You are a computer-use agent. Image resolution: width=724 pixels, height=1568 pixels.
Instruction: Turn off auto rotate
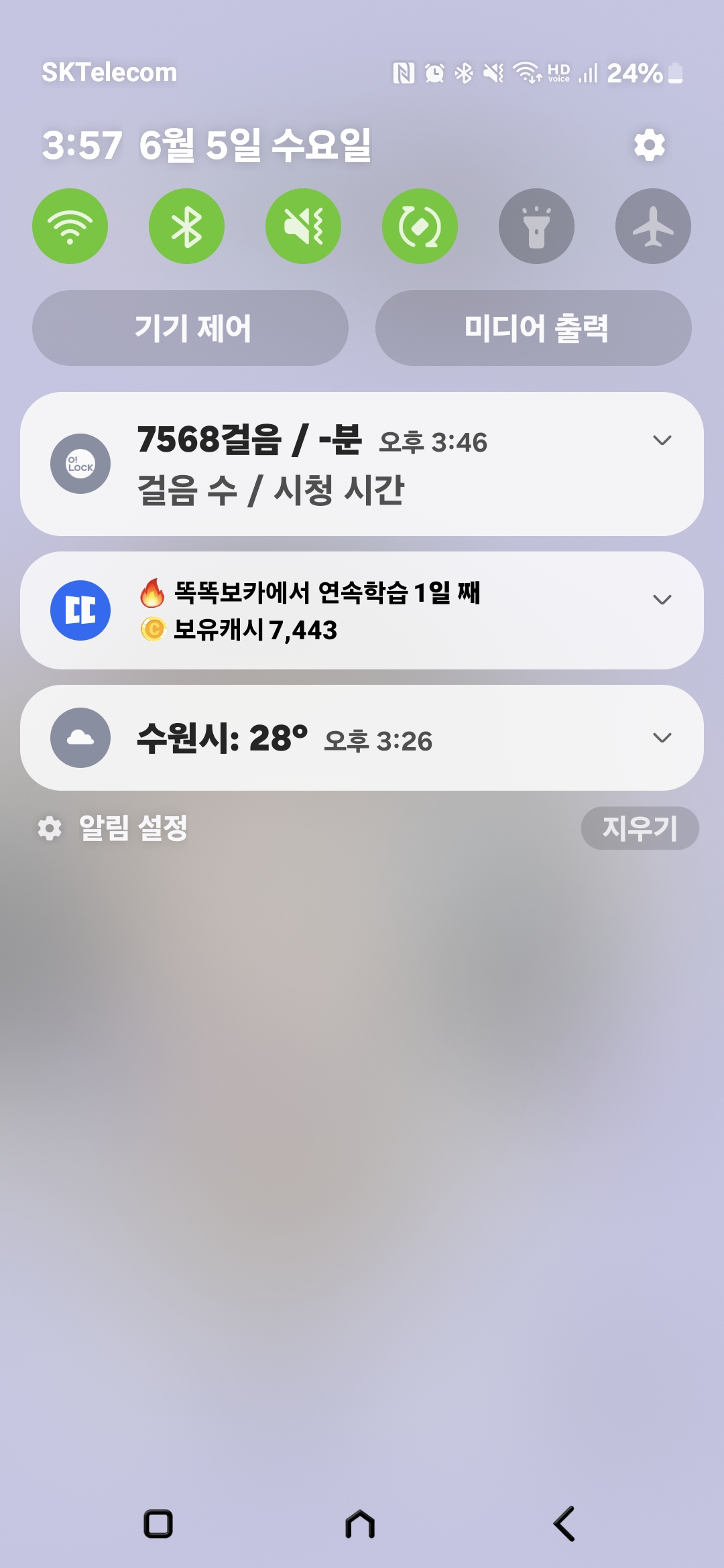[x=420, y=226]
